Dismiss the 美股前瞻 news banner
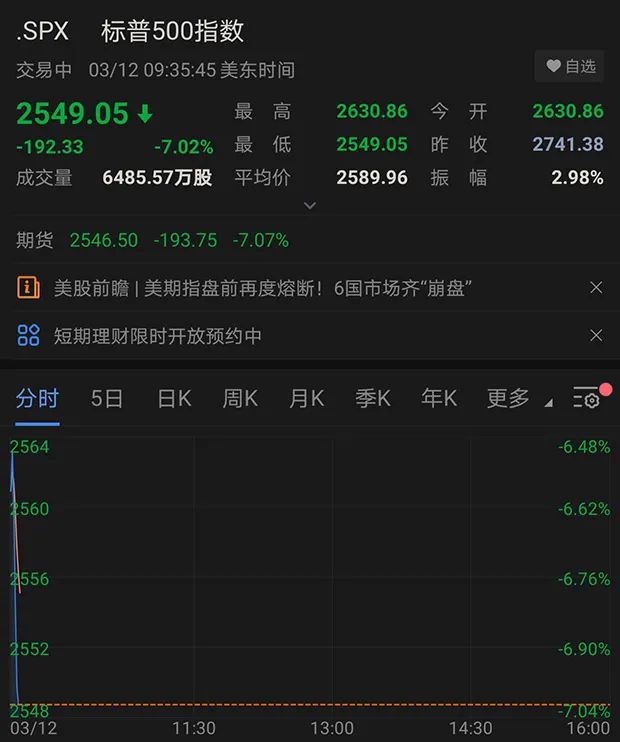The image size is (620, 742). point(596,288)
